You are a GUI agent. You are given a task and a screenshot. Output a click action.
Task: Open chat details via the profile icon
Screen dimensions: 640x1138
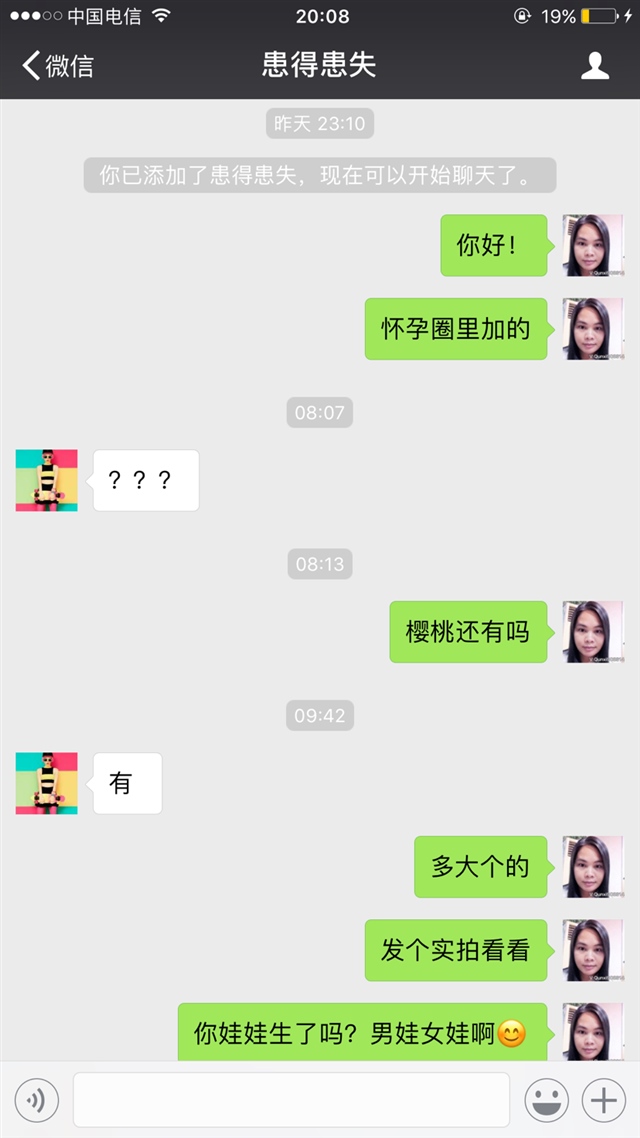[x=595, y=66]
